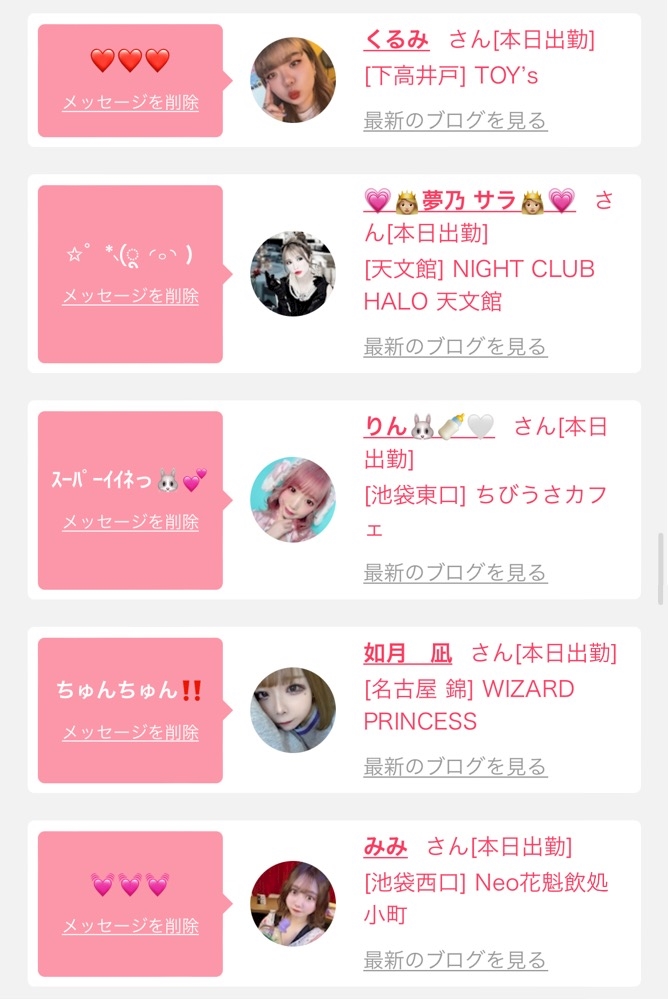668x999 pixels.
Task: Open りん's profile name link
Action: [x=429, y=426]
